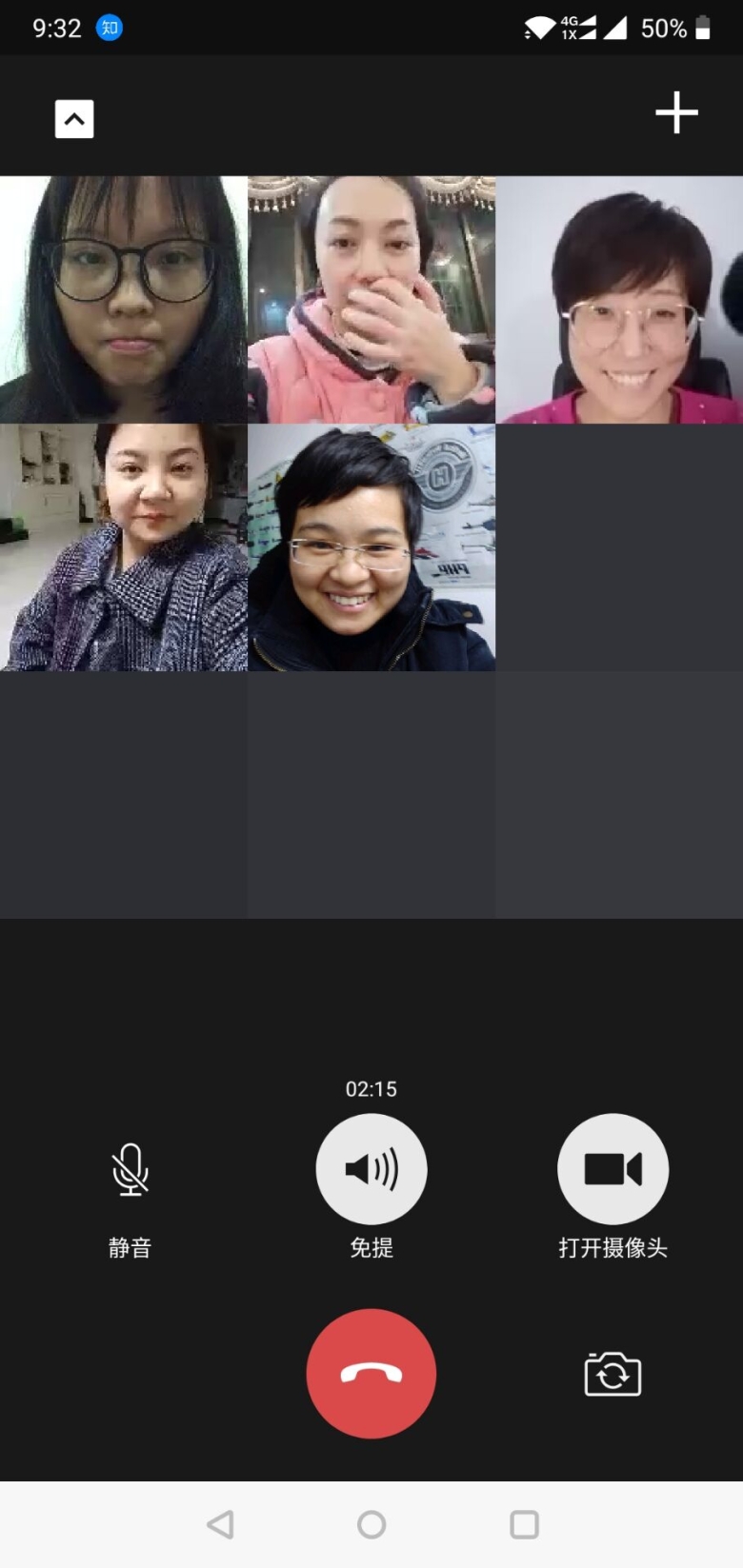
Task: Go back using system navigation arrow
Action: click(220, 1525)
